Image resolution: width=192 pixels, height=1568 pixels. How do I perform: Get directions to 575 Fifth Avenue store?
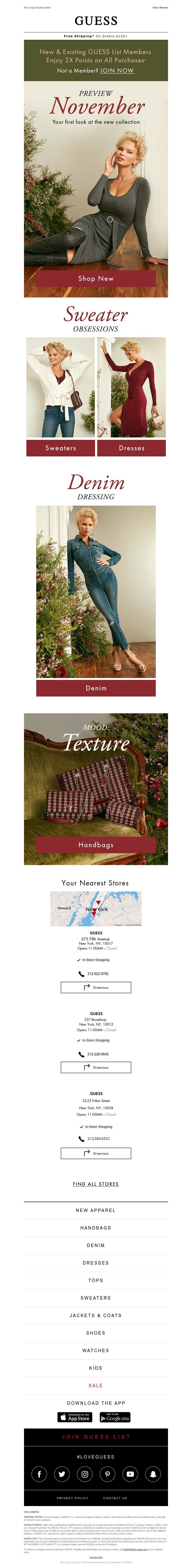pos(96,987)
